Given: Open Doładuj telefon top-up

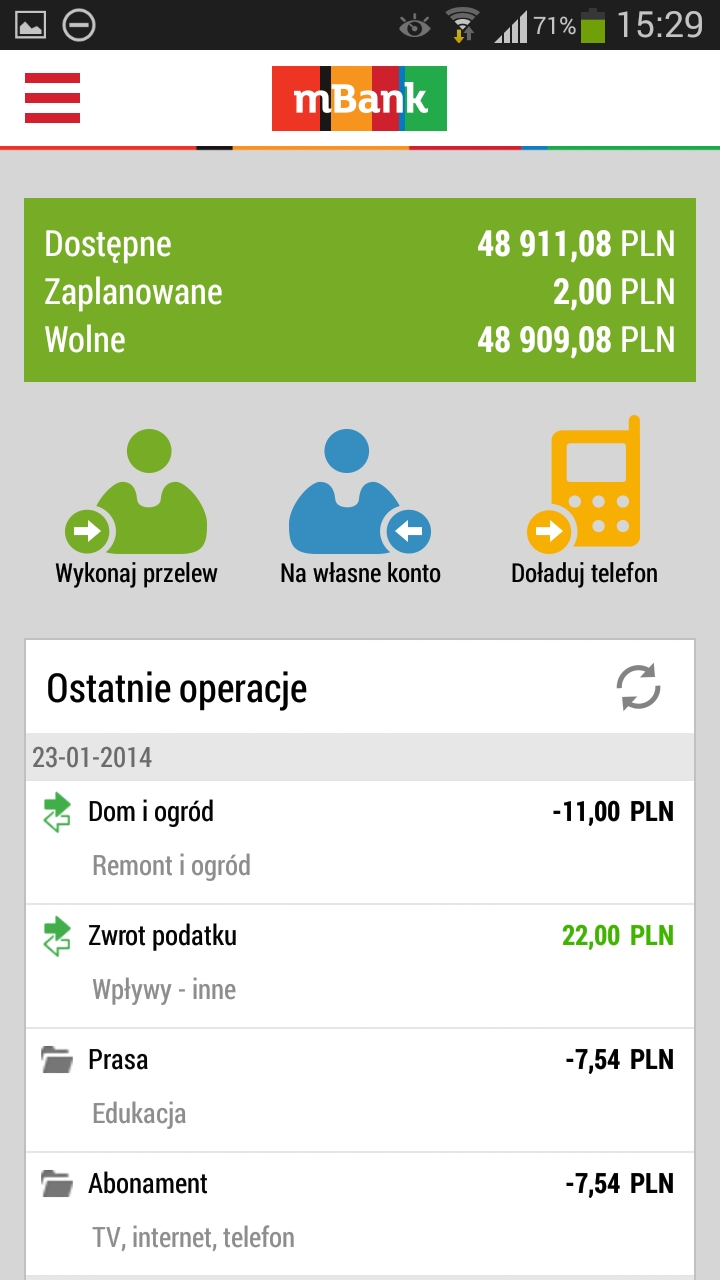Looking at the screenshot, I should coord(585,507).
